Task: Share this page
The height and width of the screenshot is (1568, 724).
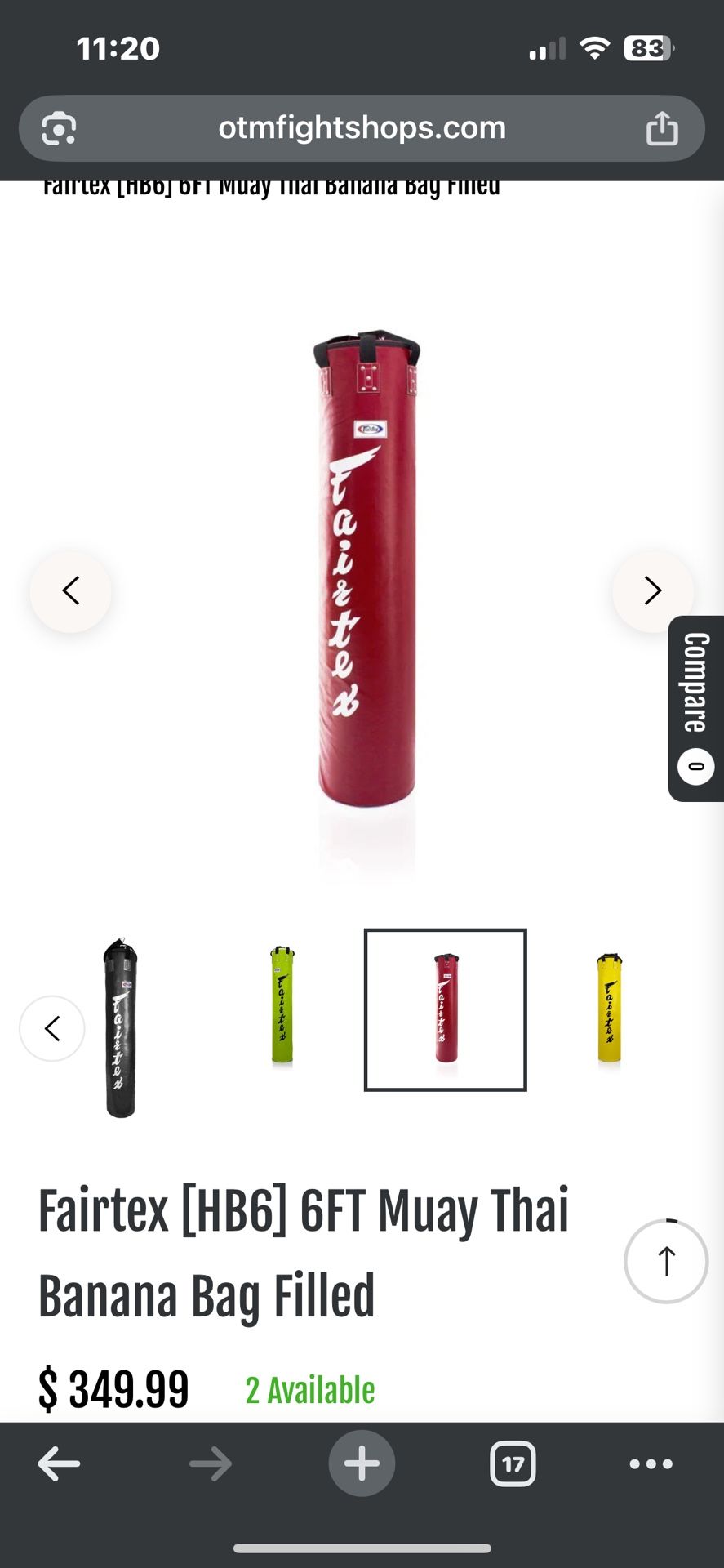Action: [x=661, y=129]
